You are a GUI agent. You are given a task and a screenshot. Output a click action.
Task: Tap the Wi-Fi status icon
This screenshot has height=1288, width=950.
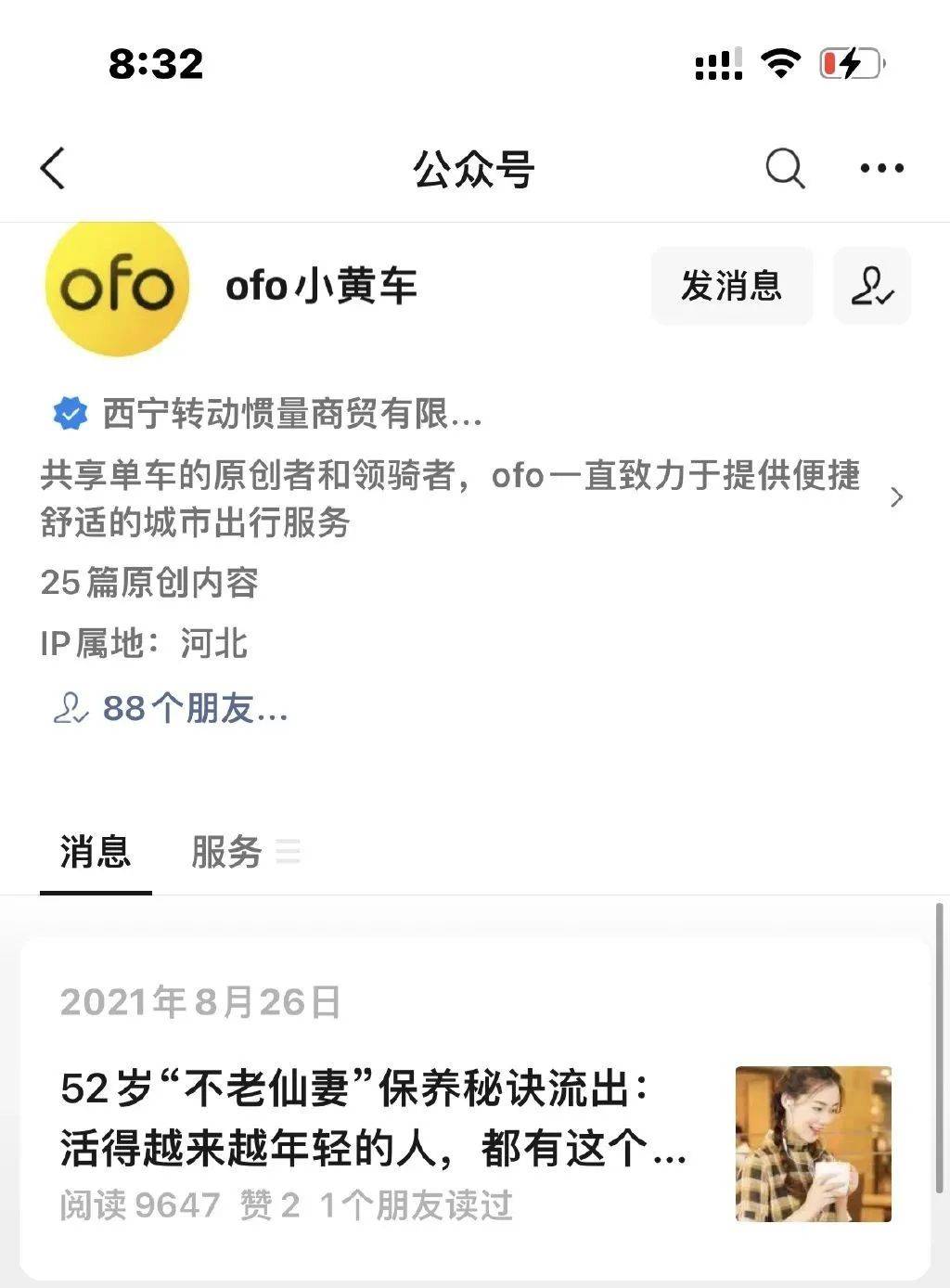point(782,65)
